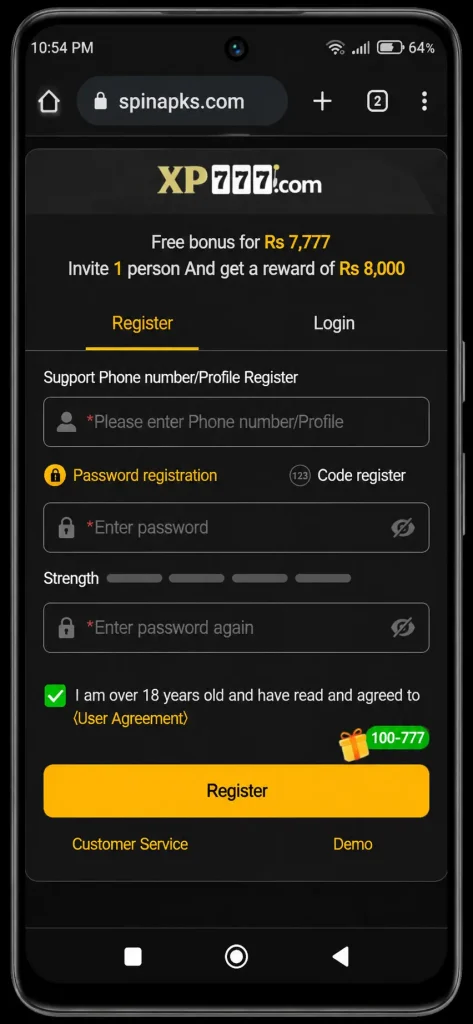Open a new browser tab

pyautogui.click(x=322, y=101)
